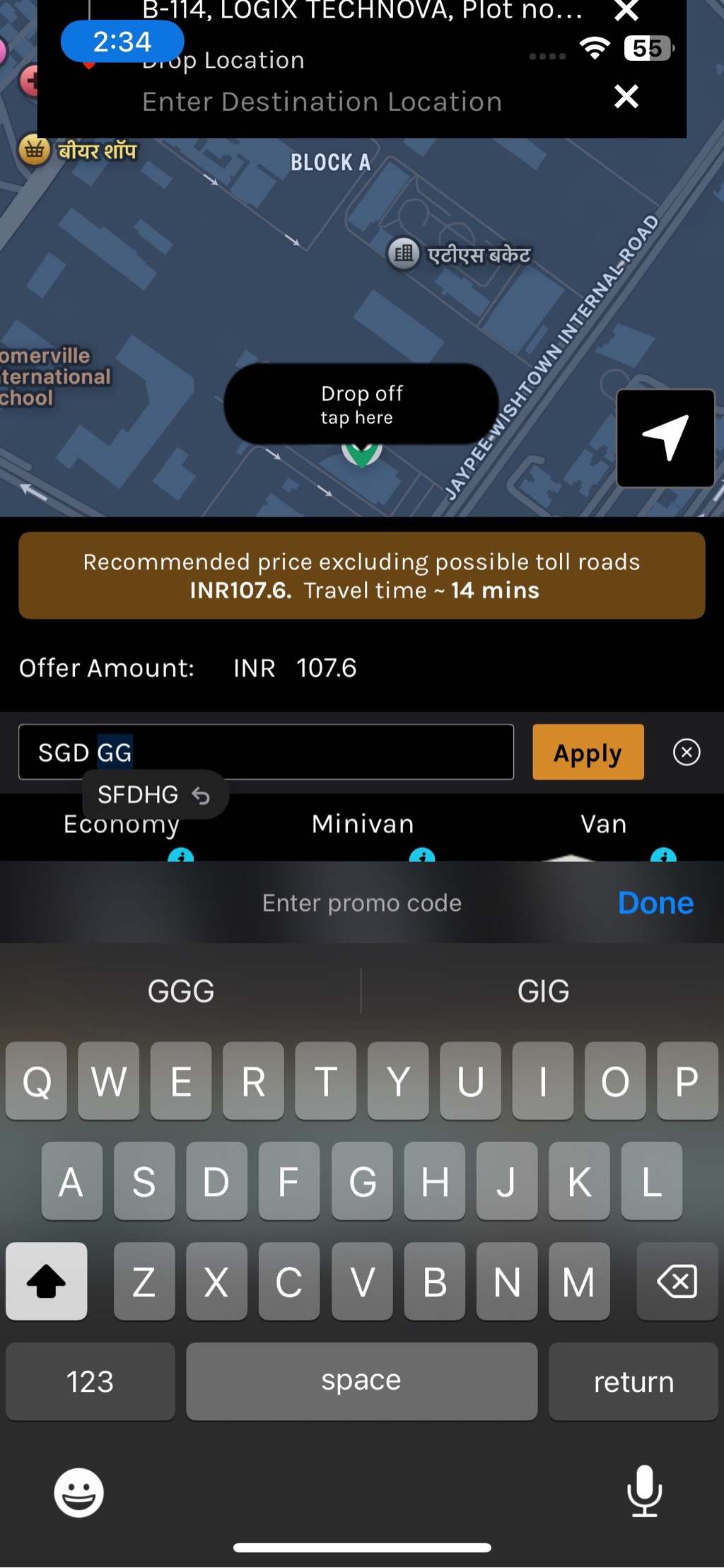Start dictation with microphone icon
The image size is (724, 1568).
[644, 1492]
